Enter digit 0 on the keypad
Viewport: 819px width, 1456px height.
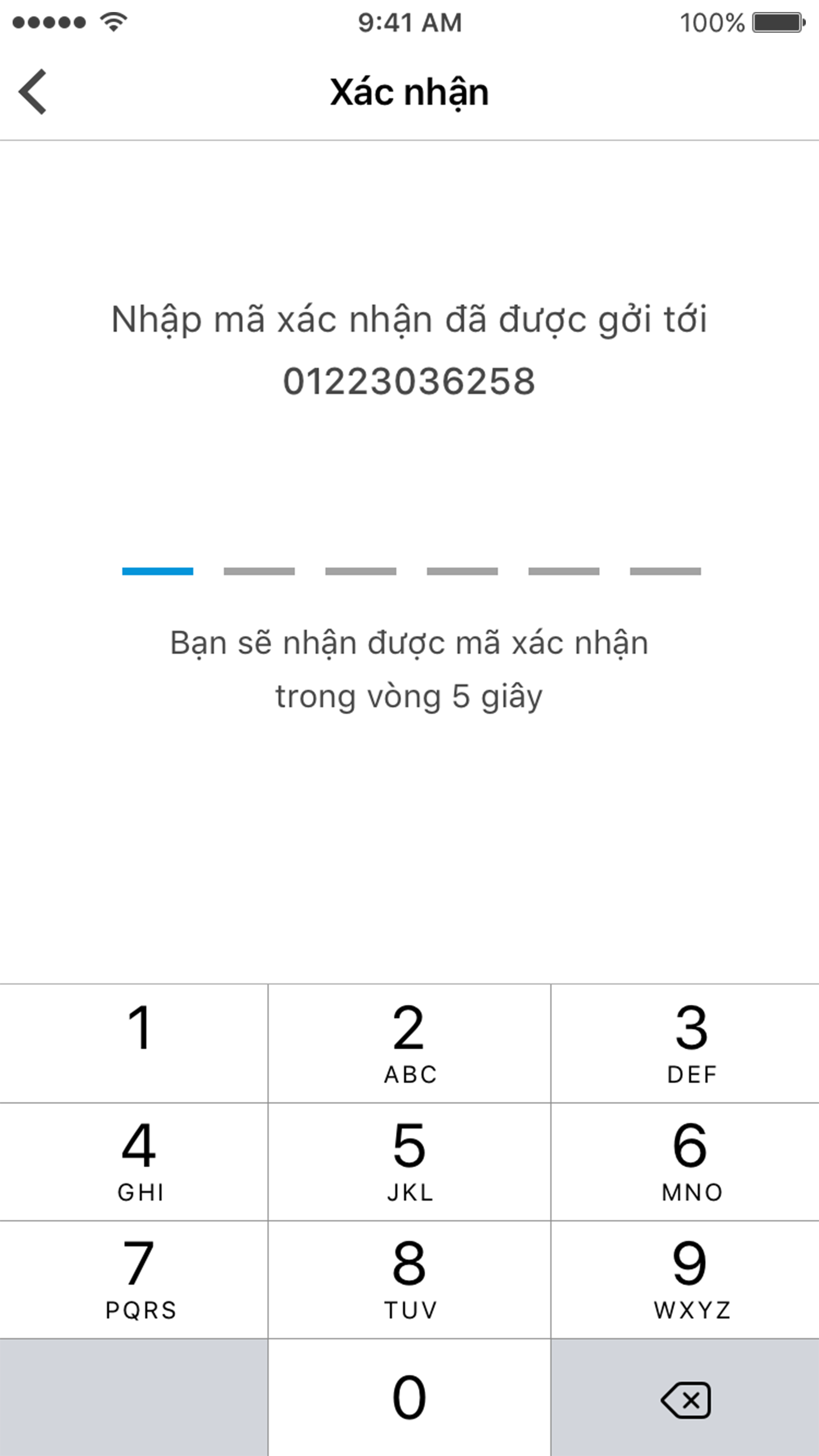[x=410, y=1397]
